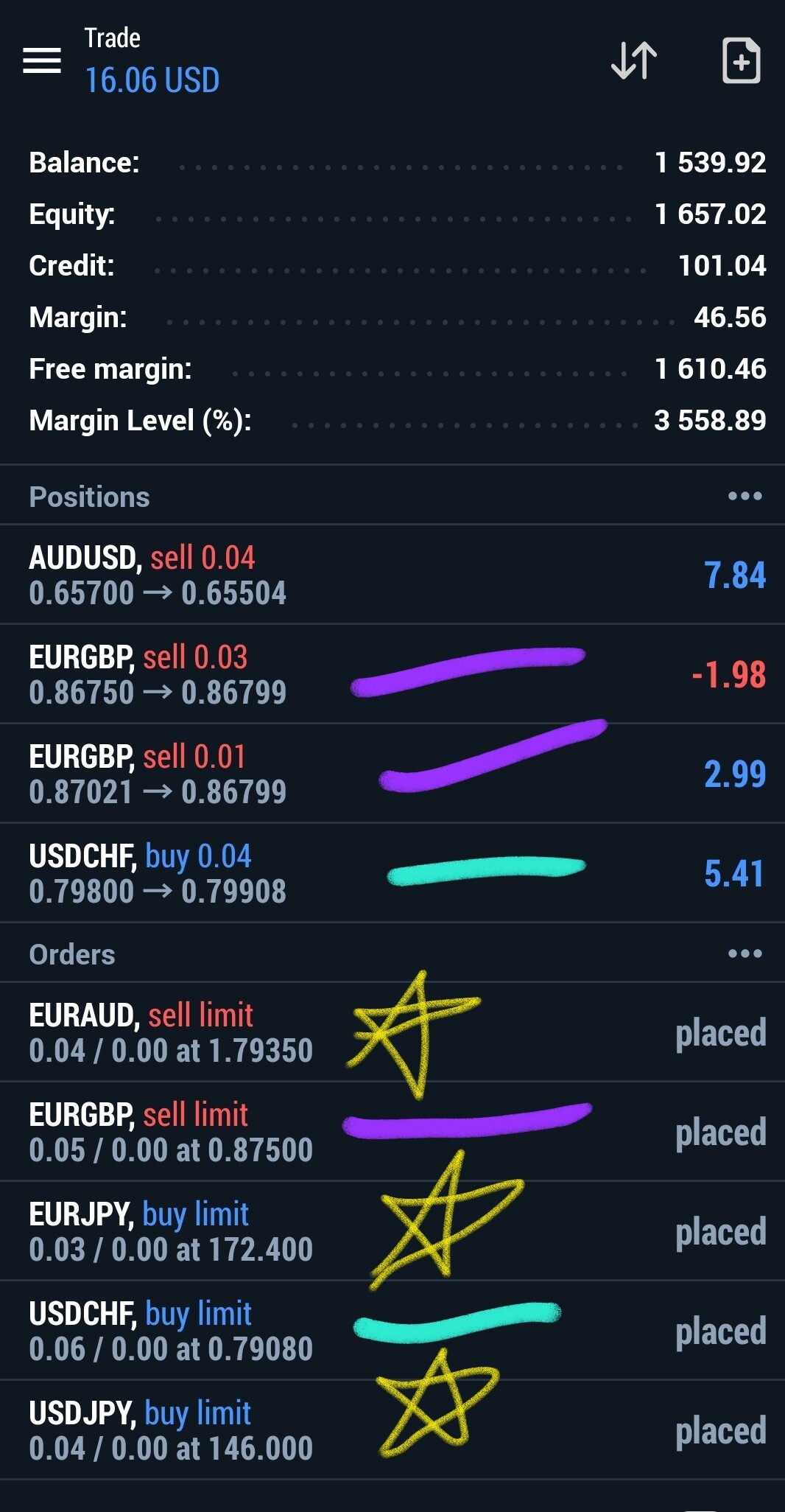Select the EURGBP sell limit order

tap(392, 1132)
